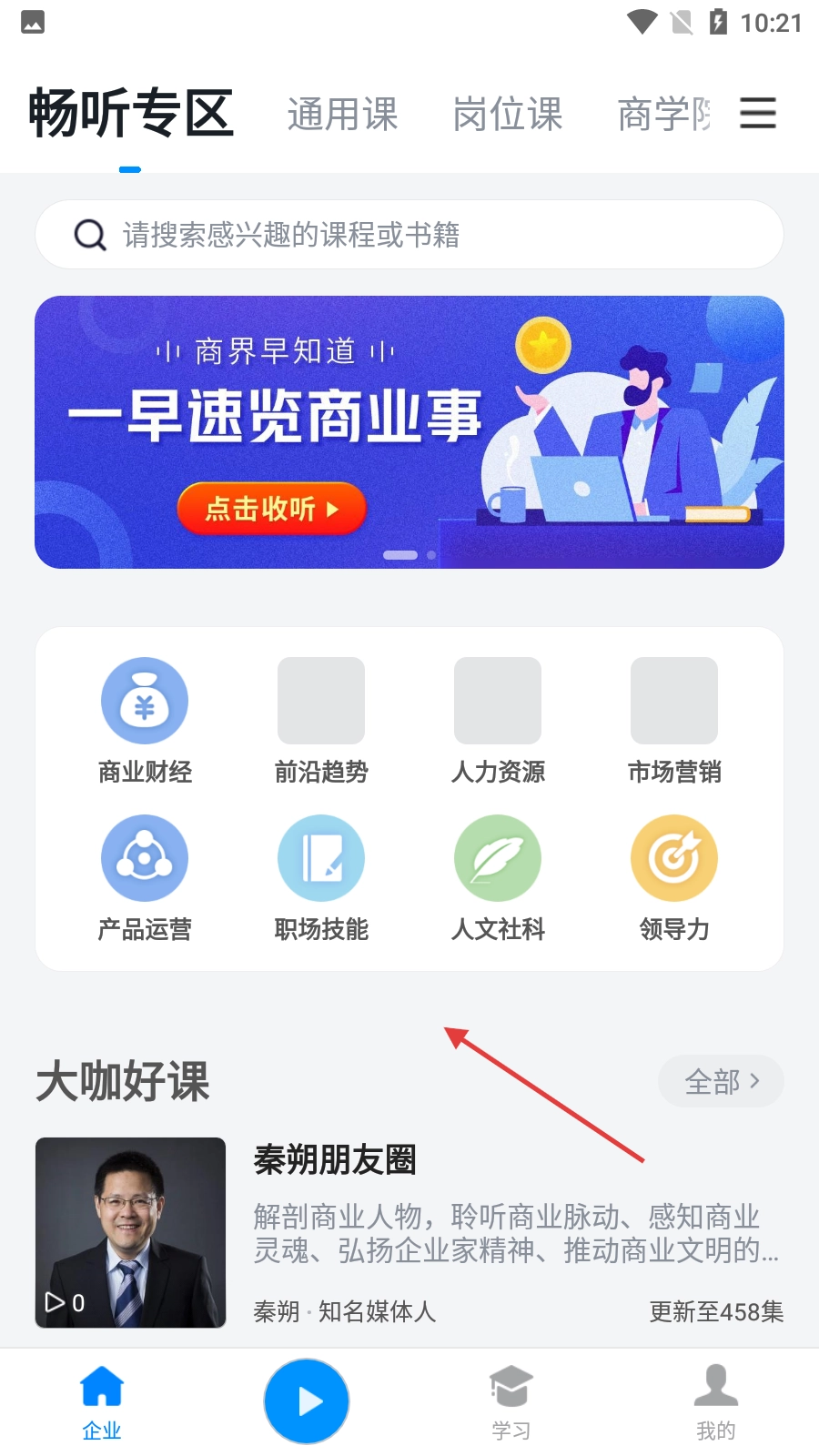Tap the course and book search box
Screen dimensions: 819x1456
(409, 235)
